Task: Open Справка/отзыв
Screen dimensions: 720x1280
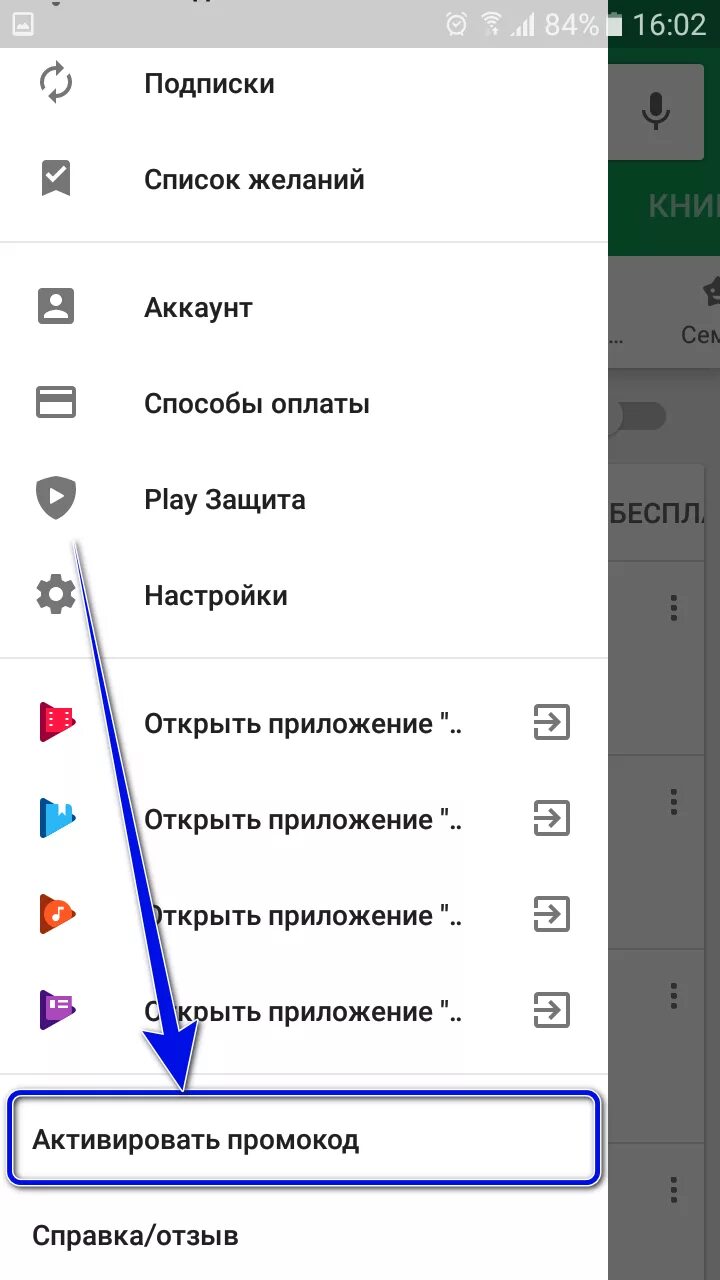Action: 304,1236
